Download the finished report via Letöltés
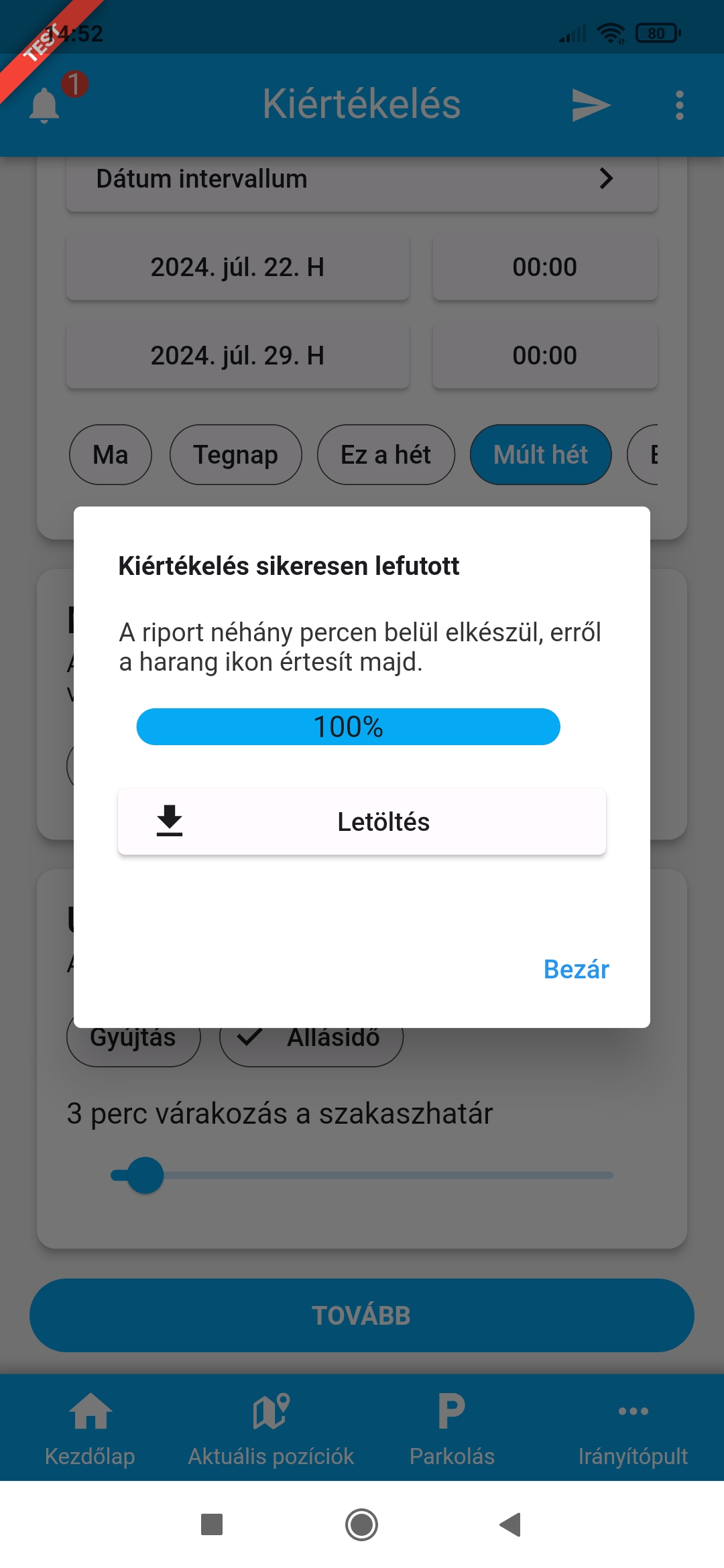The width and height of the screenshot is (724, 1568). [362, 822]
